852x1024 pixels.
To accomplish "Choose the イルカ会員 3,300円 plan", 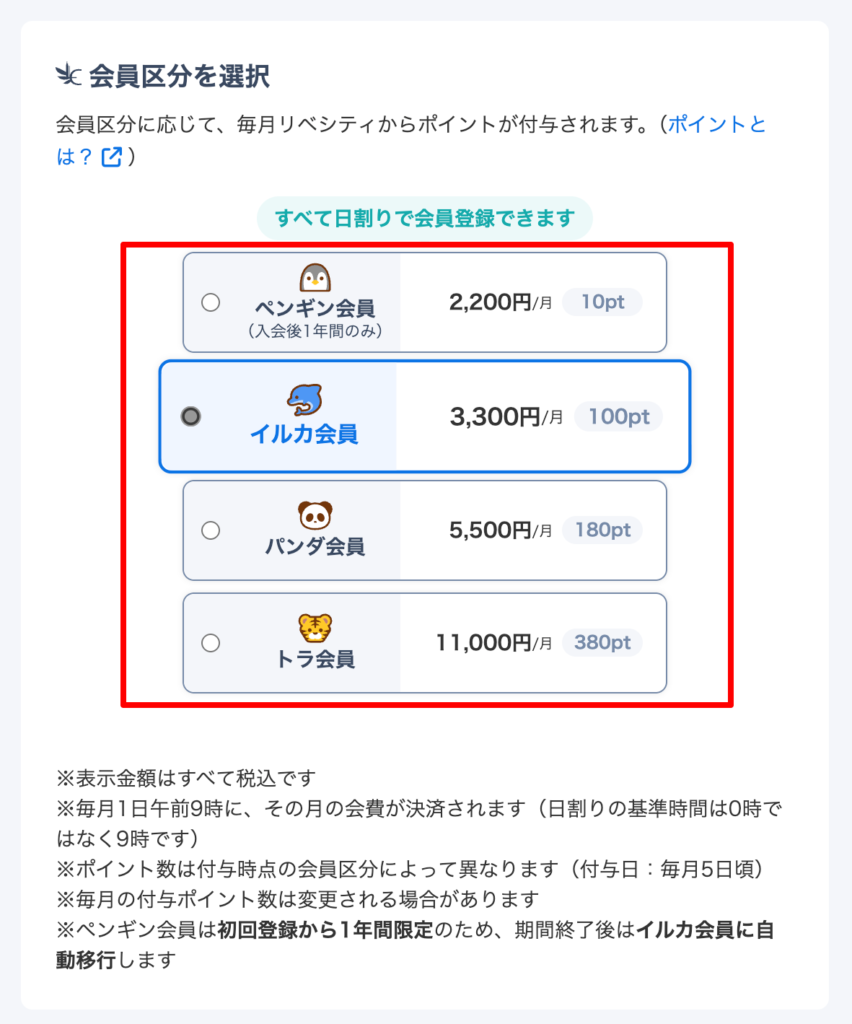I will 191,416.
